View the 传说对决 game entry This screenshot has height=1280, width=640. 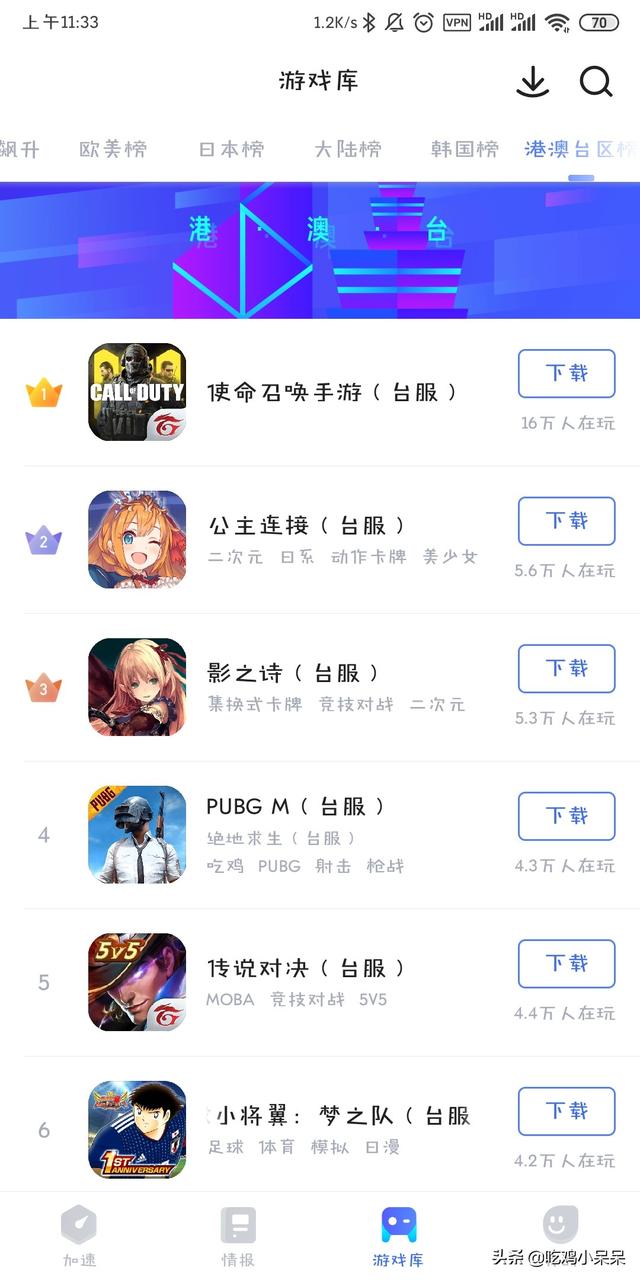click(306, 968)
